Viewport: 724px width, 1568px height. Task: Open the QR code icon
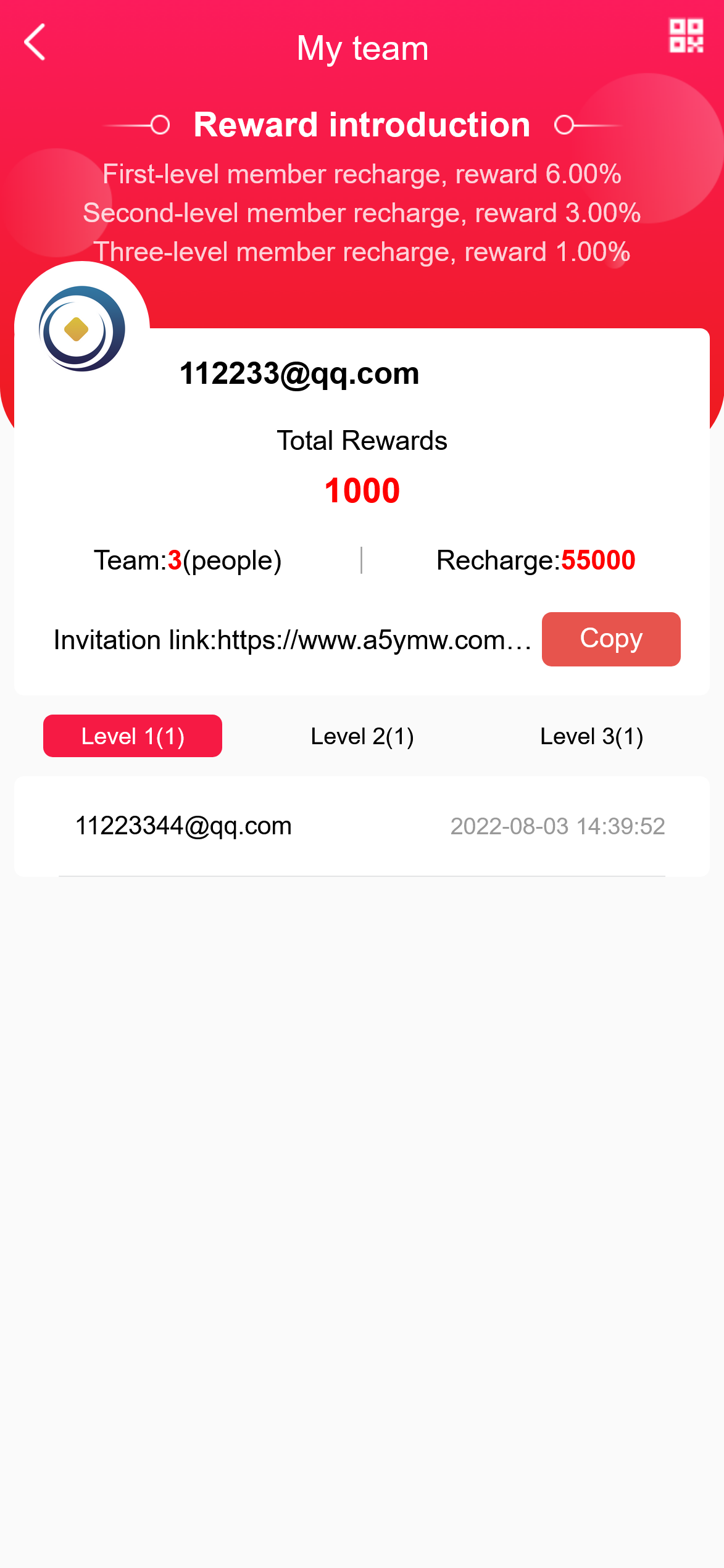click(686, 36)
